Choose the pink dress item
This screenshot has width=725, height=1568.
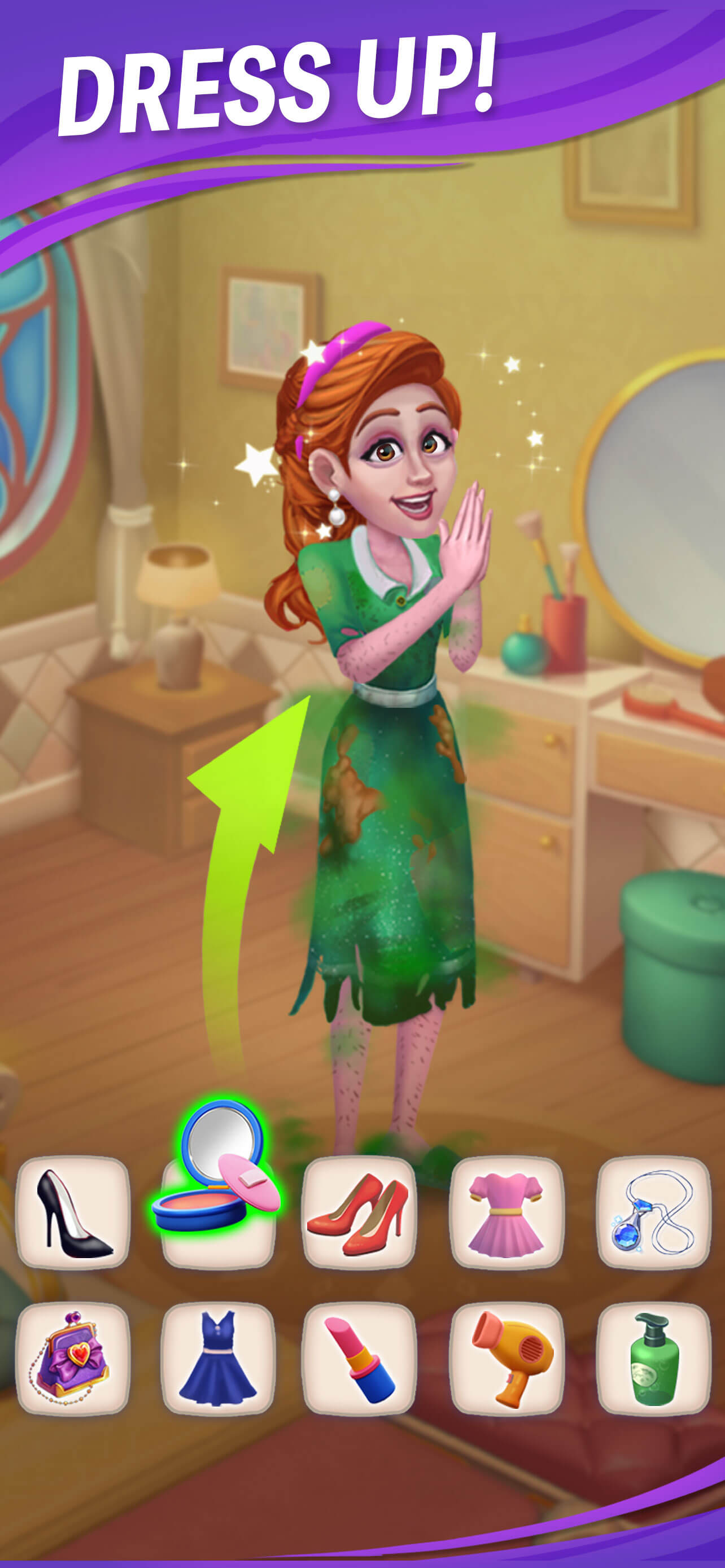[x=505, y=1211]
